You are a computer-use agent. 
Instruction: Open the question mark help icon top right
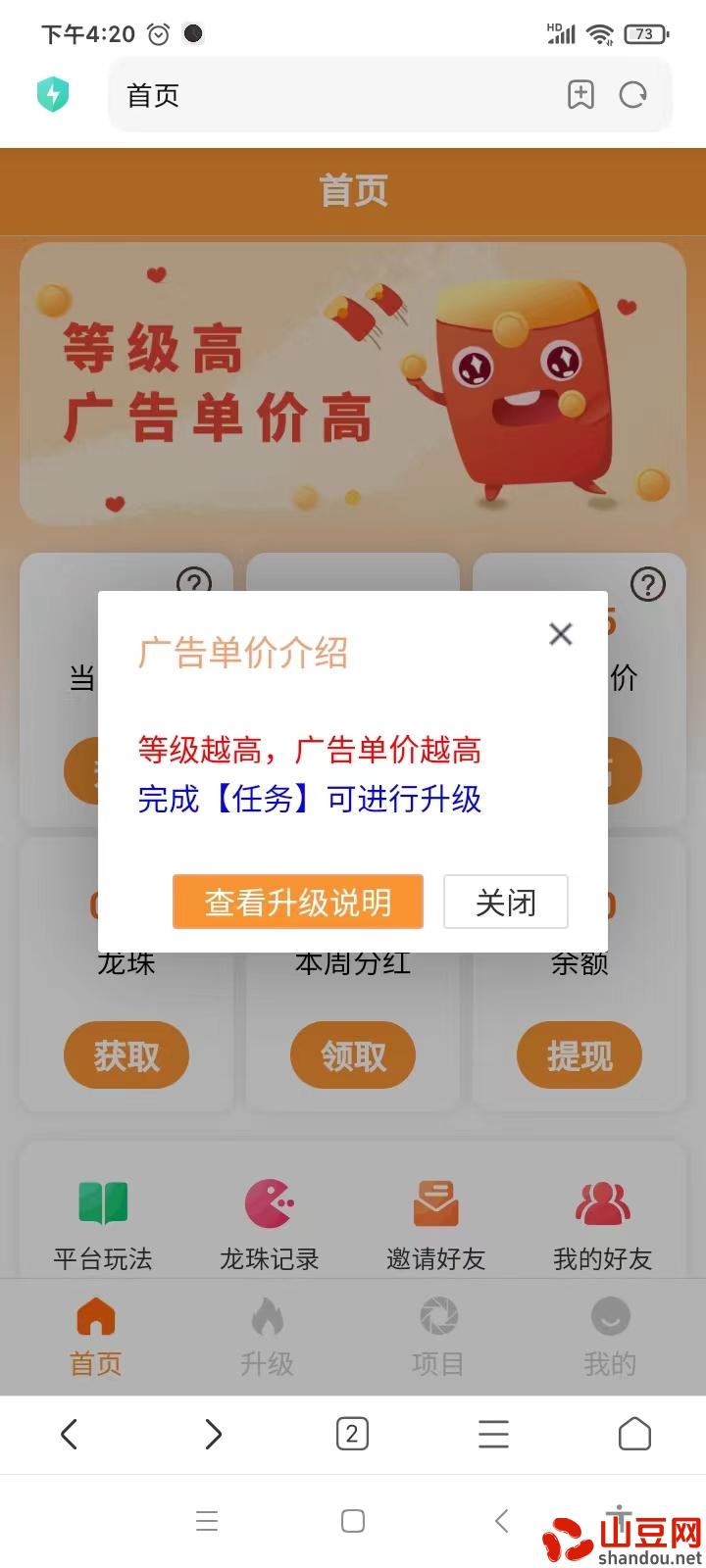coord(647,584)
